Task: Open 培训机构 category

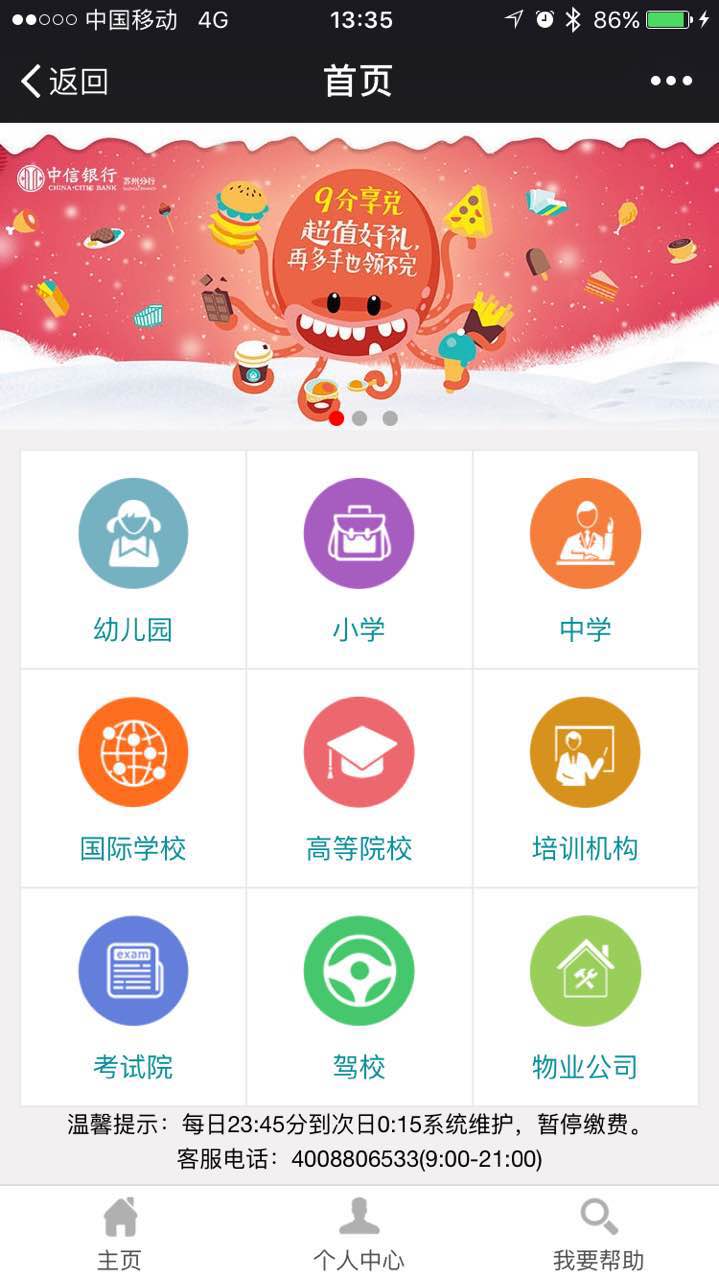Action: coord(585,778)
